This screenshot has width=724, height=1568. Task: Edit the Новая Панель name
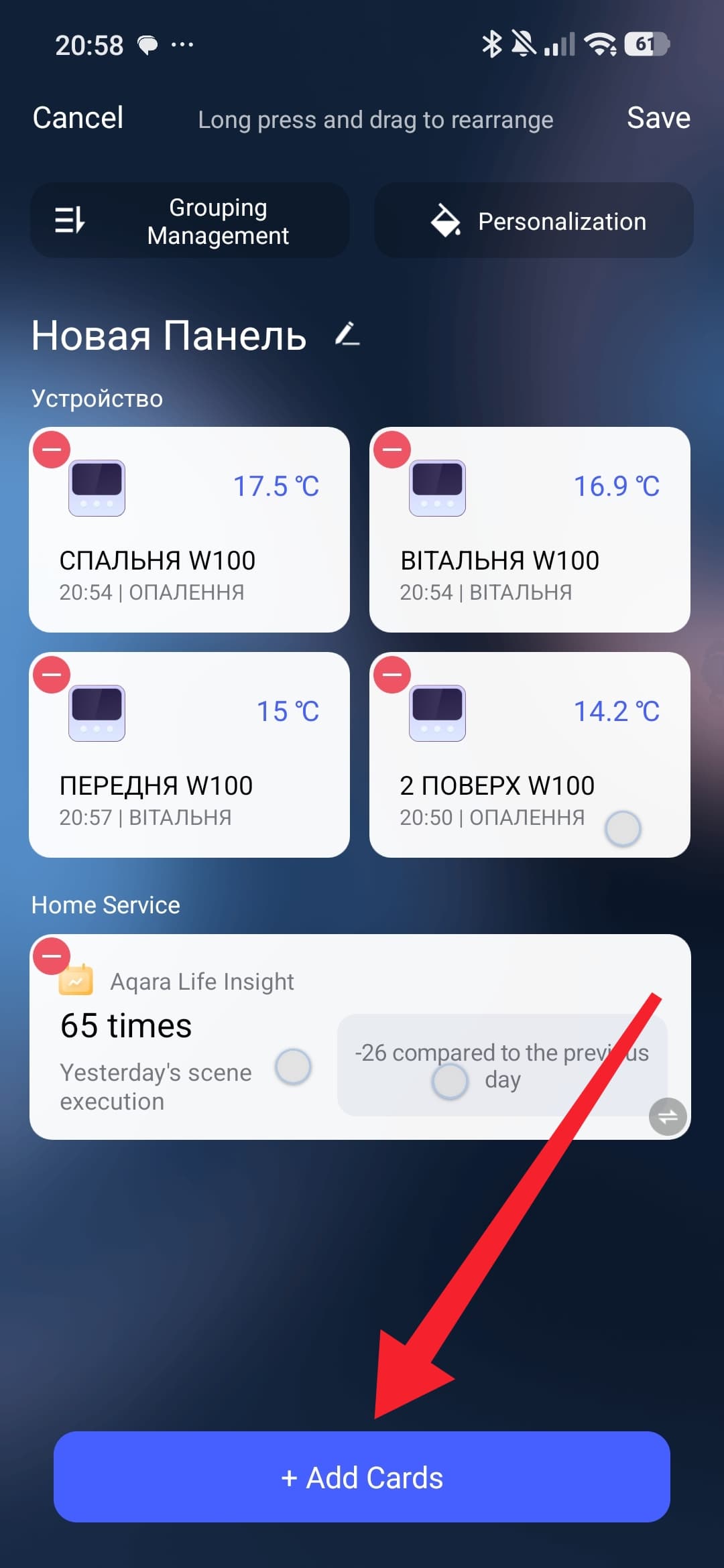pyautogui.click(x=347, y=334)
